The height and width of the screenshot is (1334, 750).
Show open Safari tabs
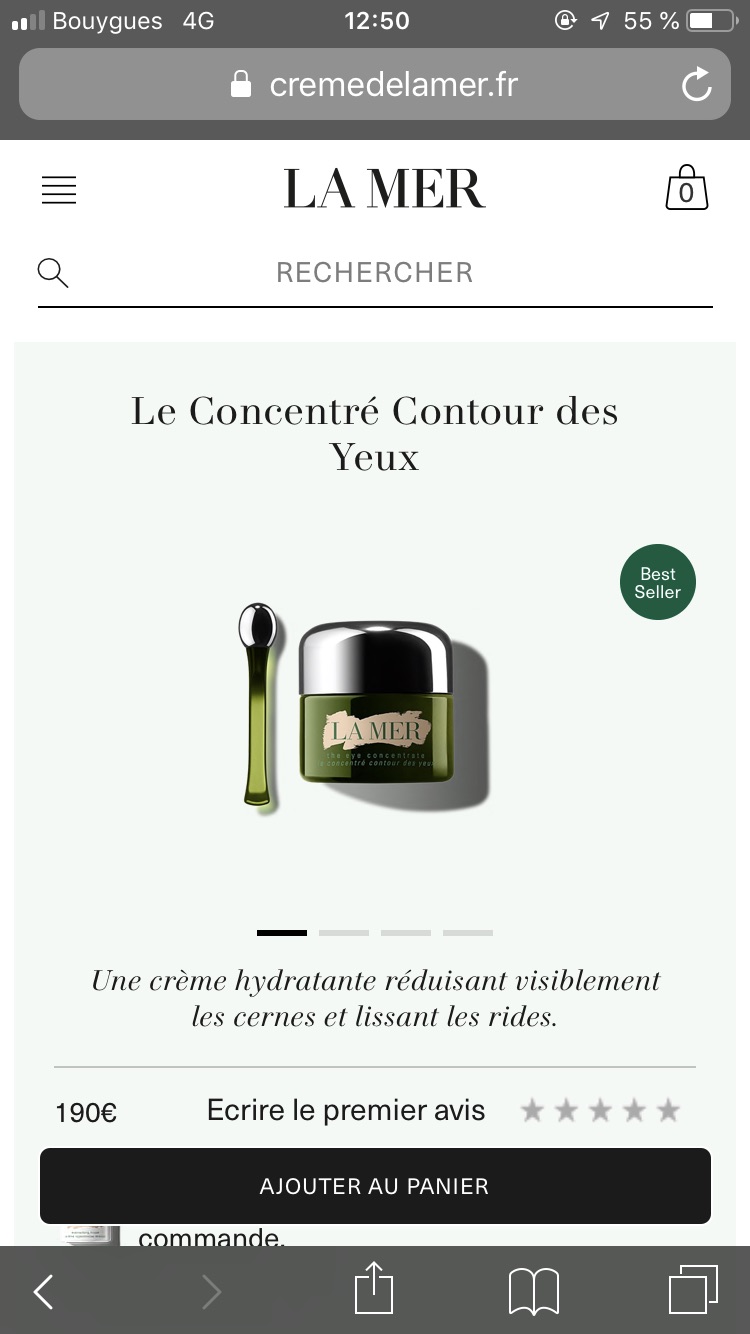point(692,1290)
